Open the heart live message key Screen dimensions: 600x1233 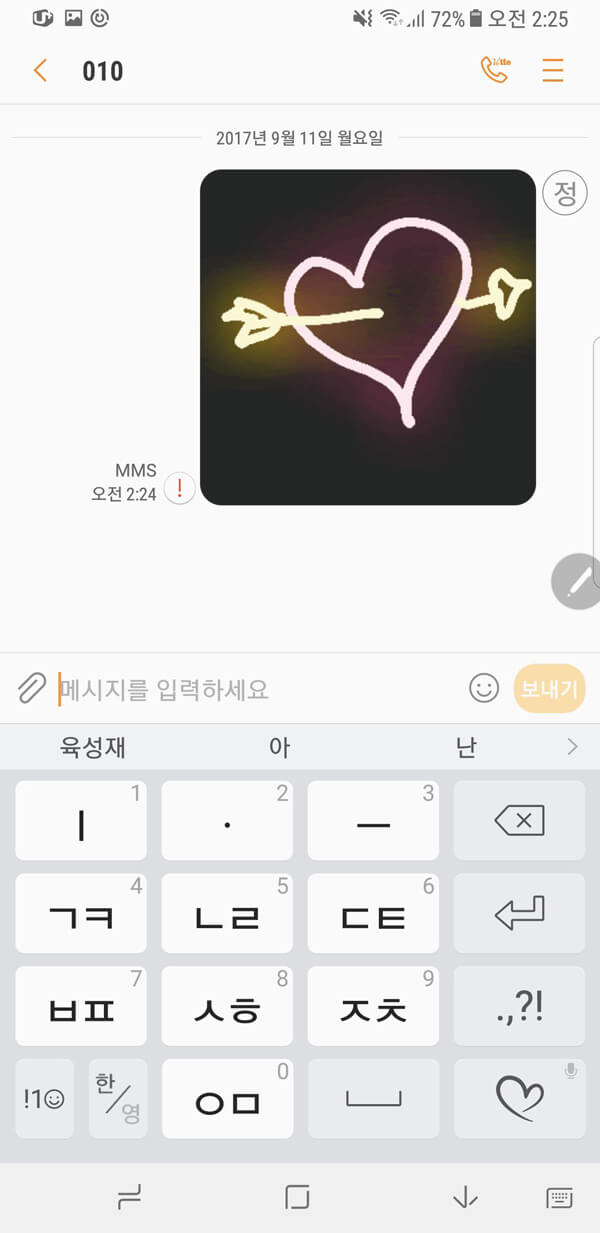(519, 1098)
